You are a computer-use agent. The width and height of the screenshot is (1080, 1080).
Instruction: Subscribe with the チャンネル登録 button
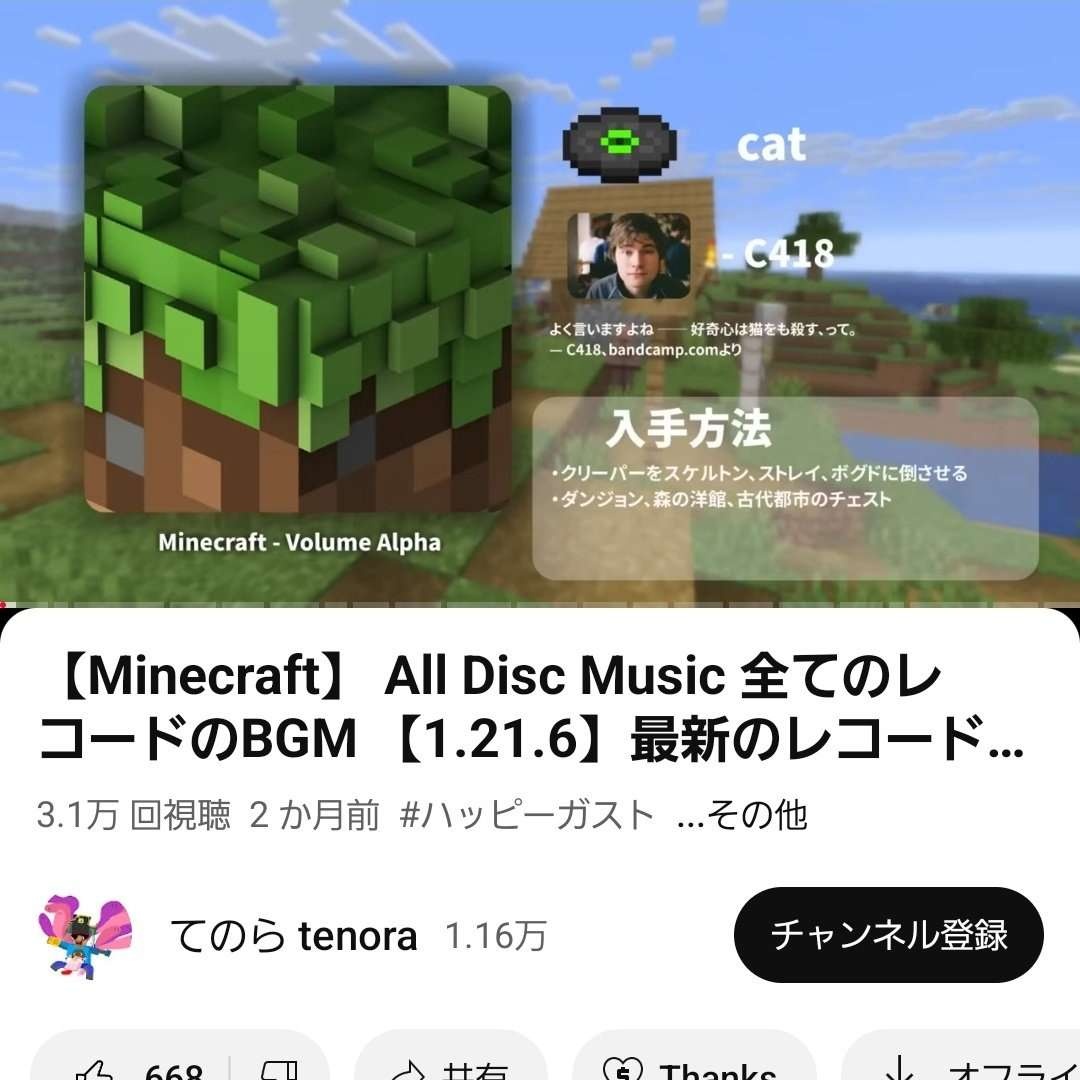pos(888,935)
